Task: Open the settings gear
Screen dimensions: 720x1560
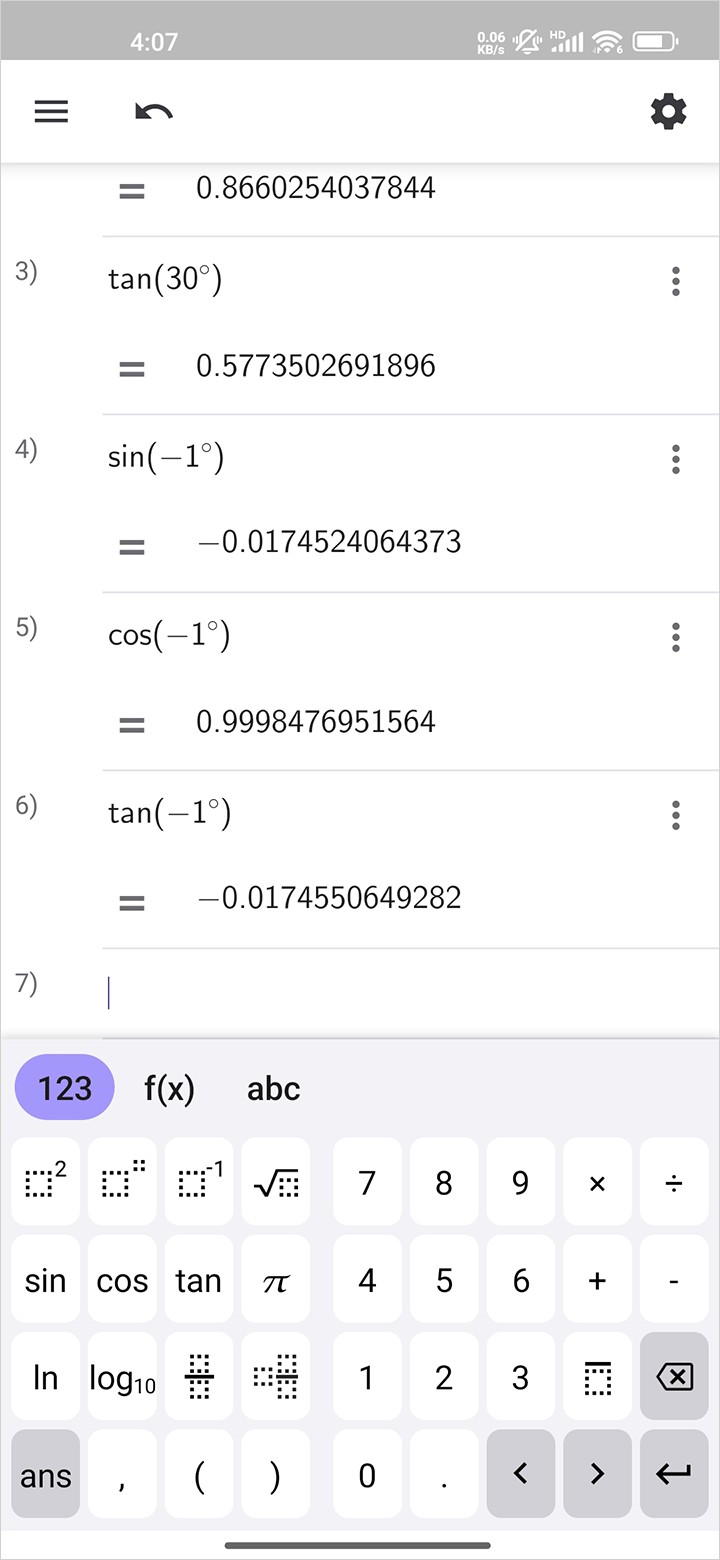Action: (668, 111)
